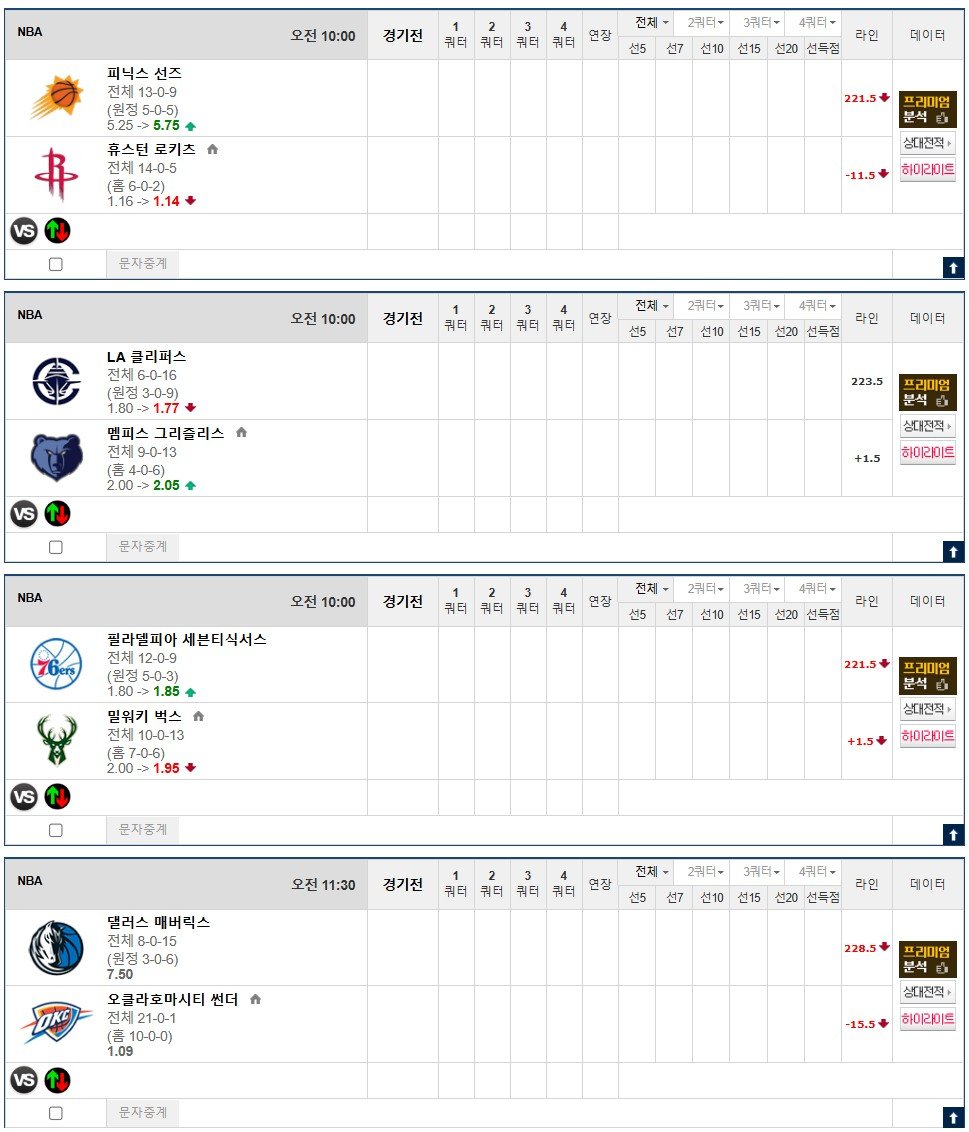Open premium analysis for Mavericks vs Thunder
Screen dimensions: 969x1132
point(927,958)
